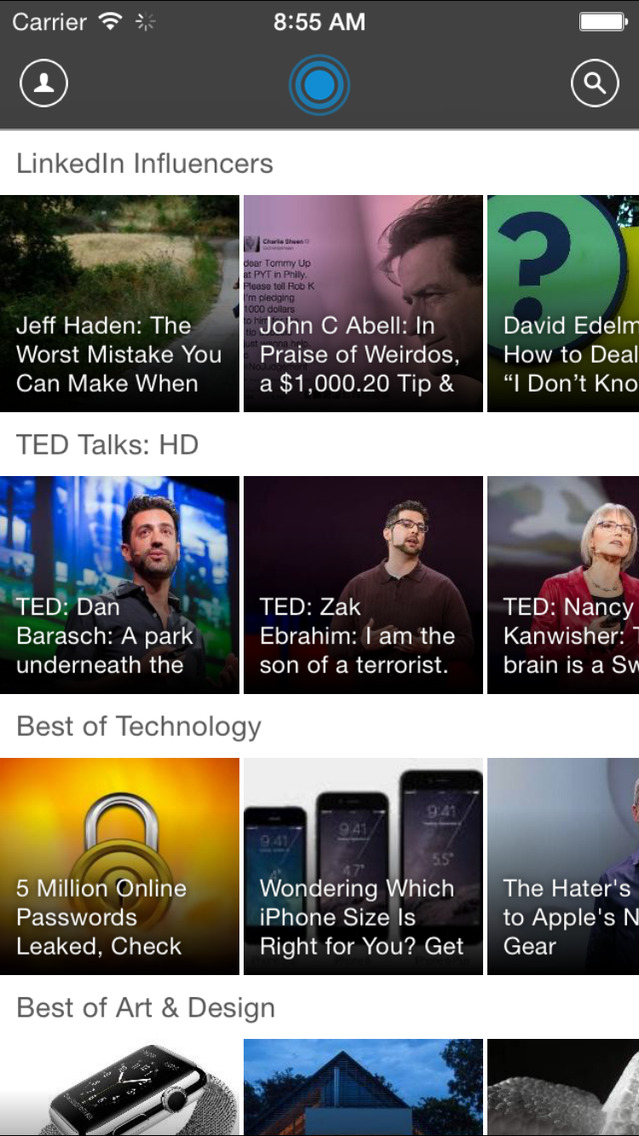Screen dimensions: 639x1136
Task: Open Nancy Kanwisher's TED talk tile
Action: 563,584
